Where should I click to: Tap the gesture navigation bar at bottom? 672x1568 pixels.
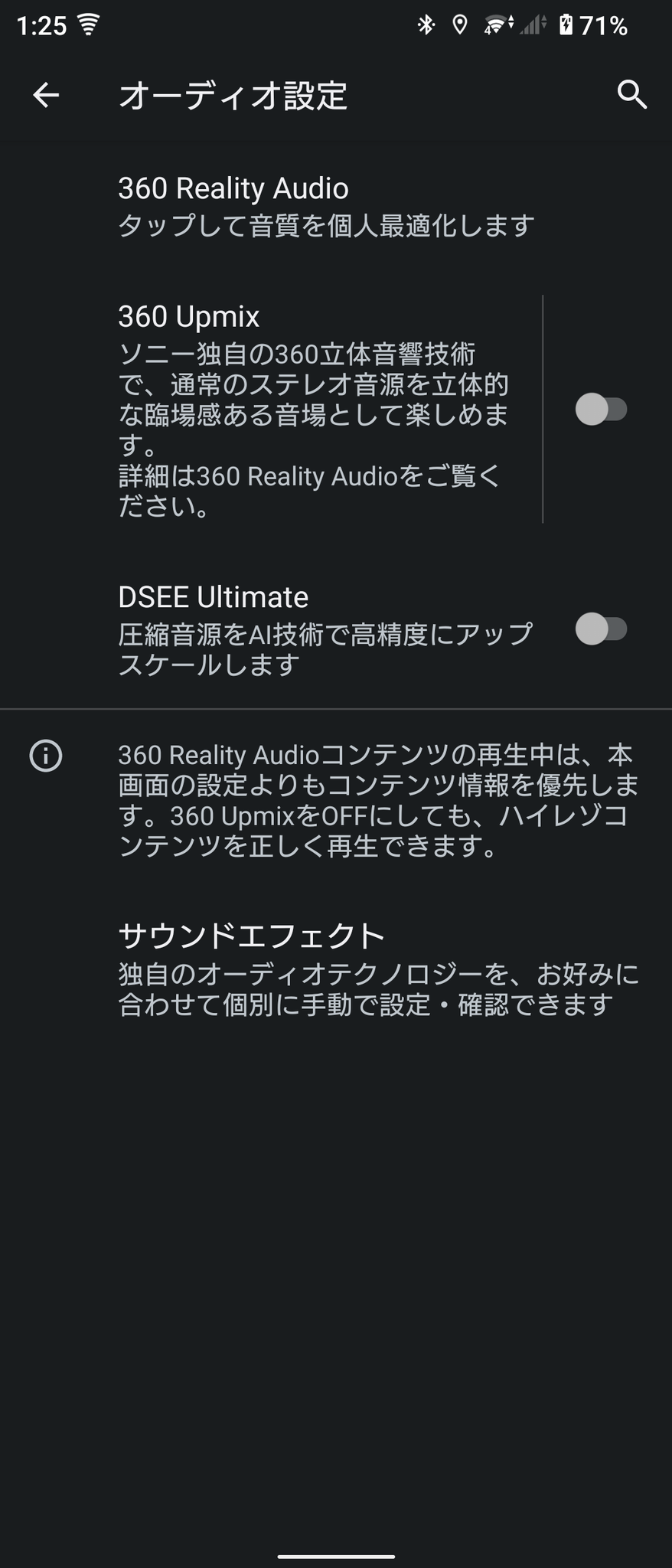point(336,1554)
